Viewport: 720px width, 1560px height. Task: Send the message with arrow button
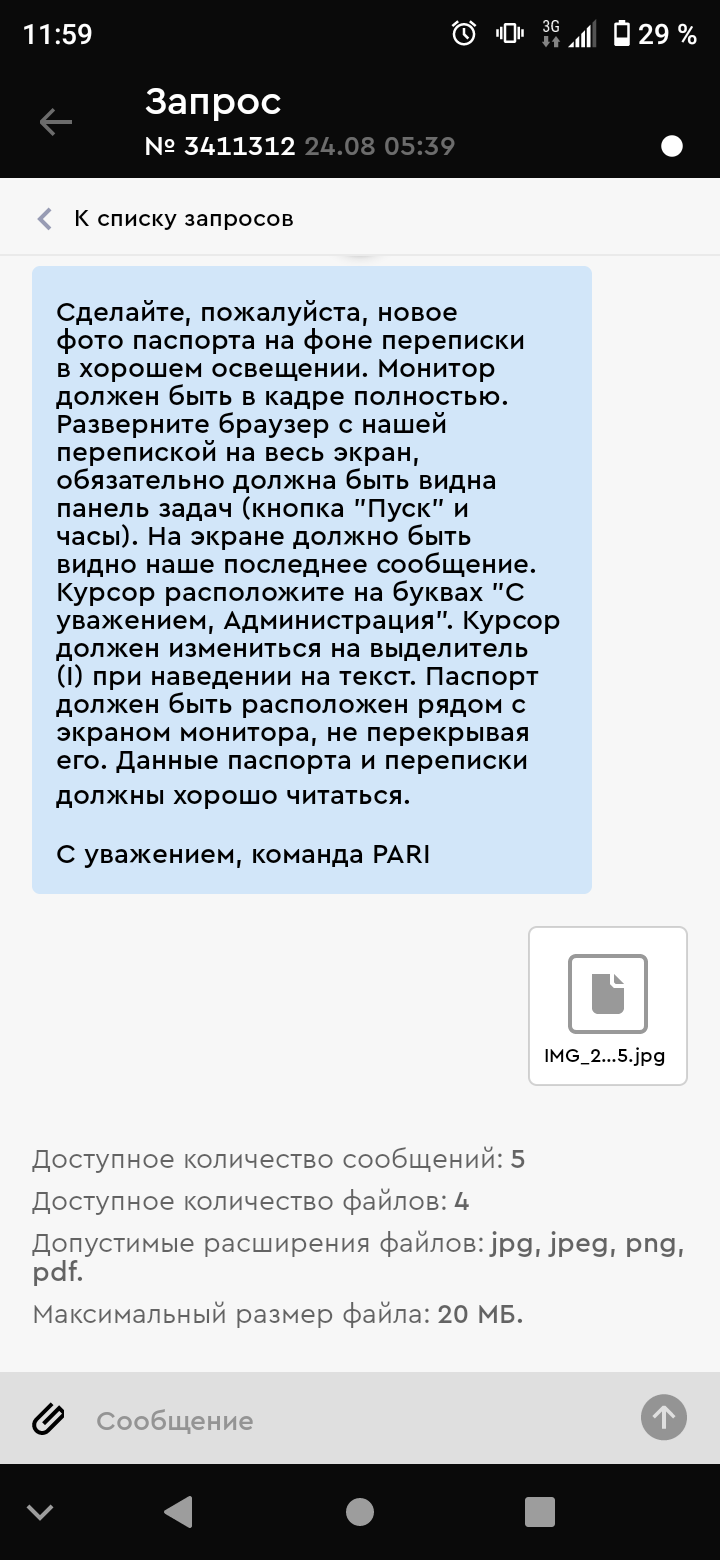click(x=664, y=1417)
